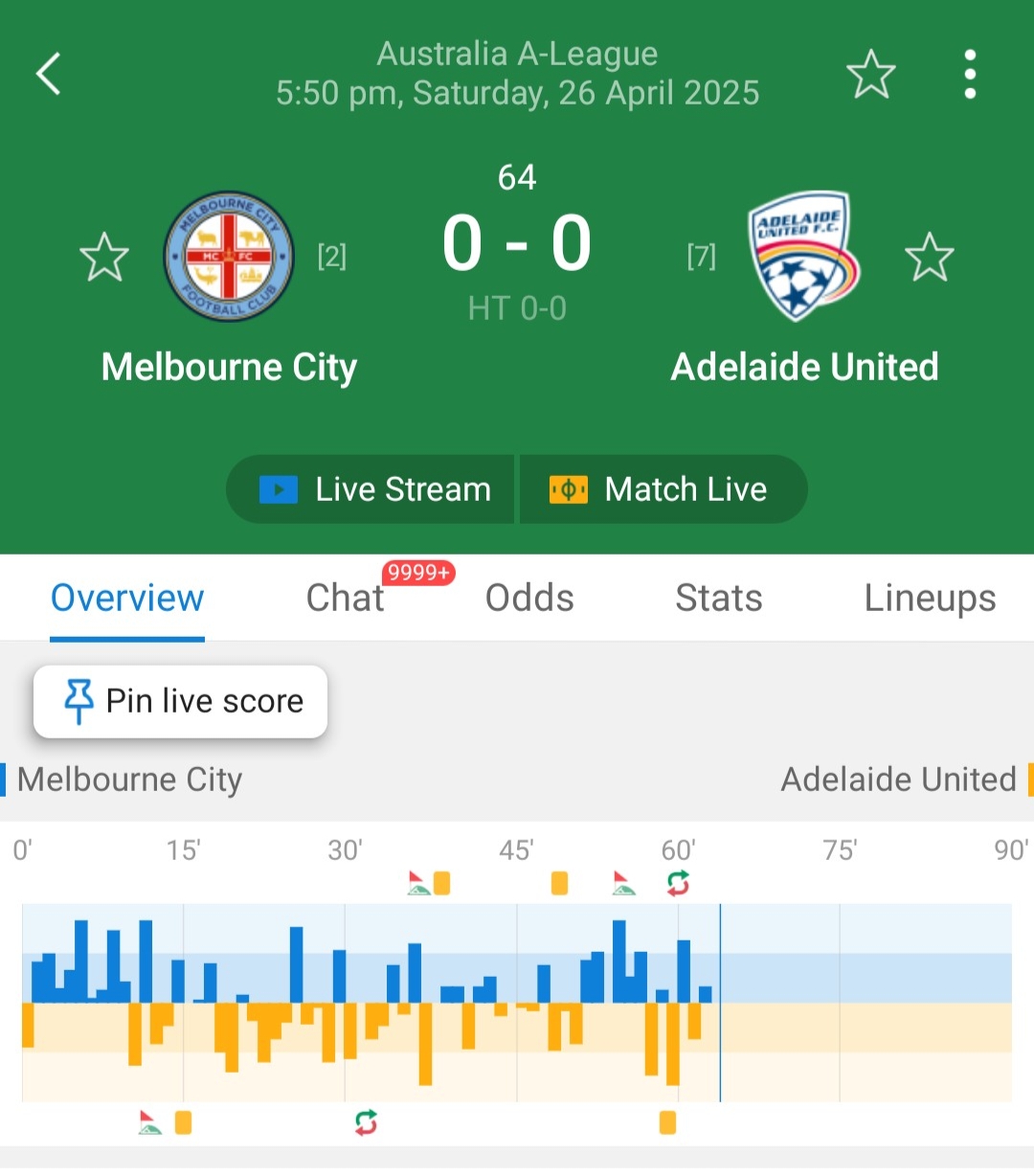Show the Lineups tab
The height and width of the screenshot is (1176, 1034).
929,599
